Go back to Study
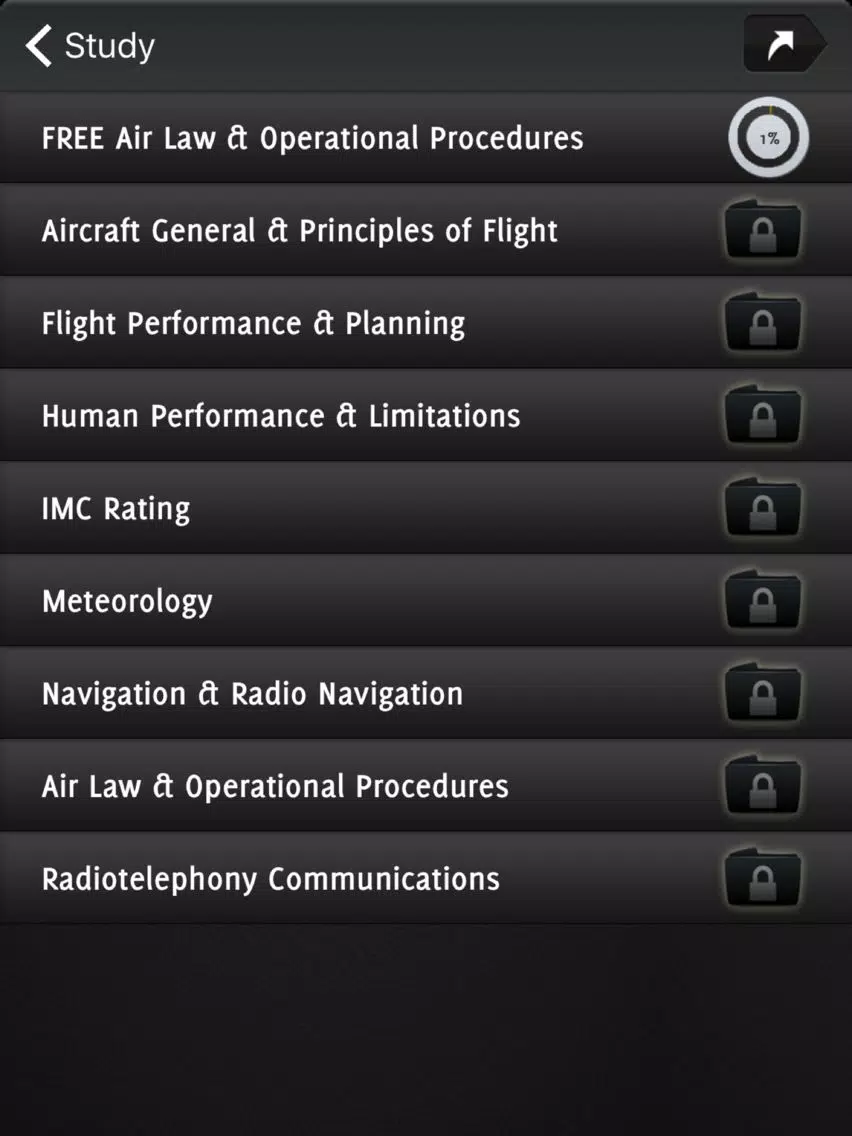The width and height of the screenshot is (852, 1136). pyautogui.click(x=90, y=46)
